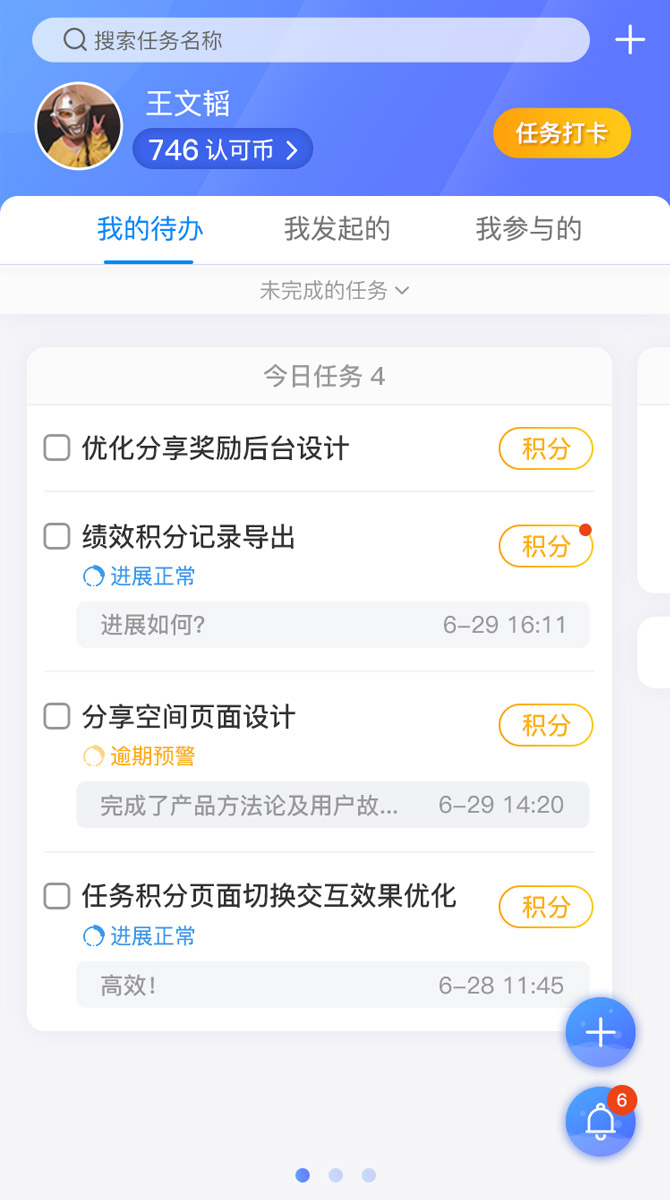View the 完成了产品方法论及用户故... update

[x=333, y=805]
